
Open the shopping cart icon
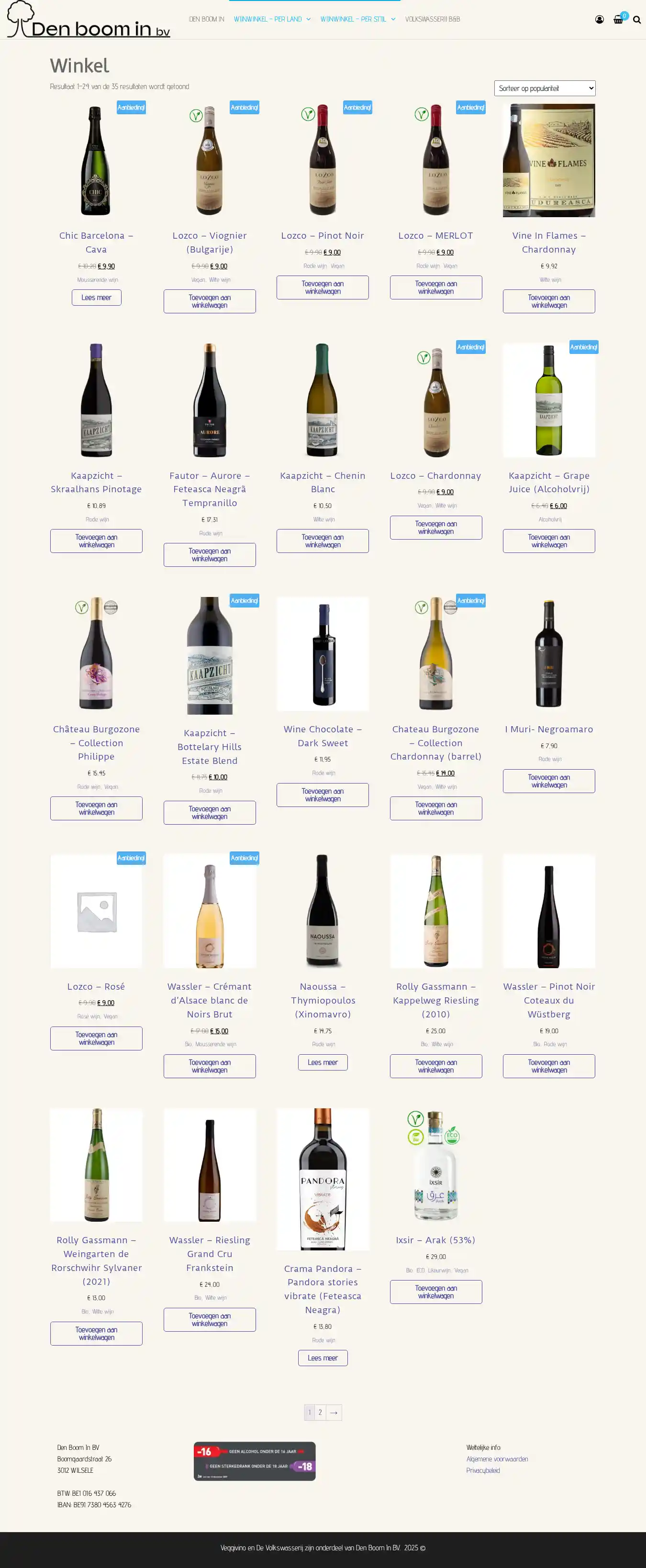(618, 20)
